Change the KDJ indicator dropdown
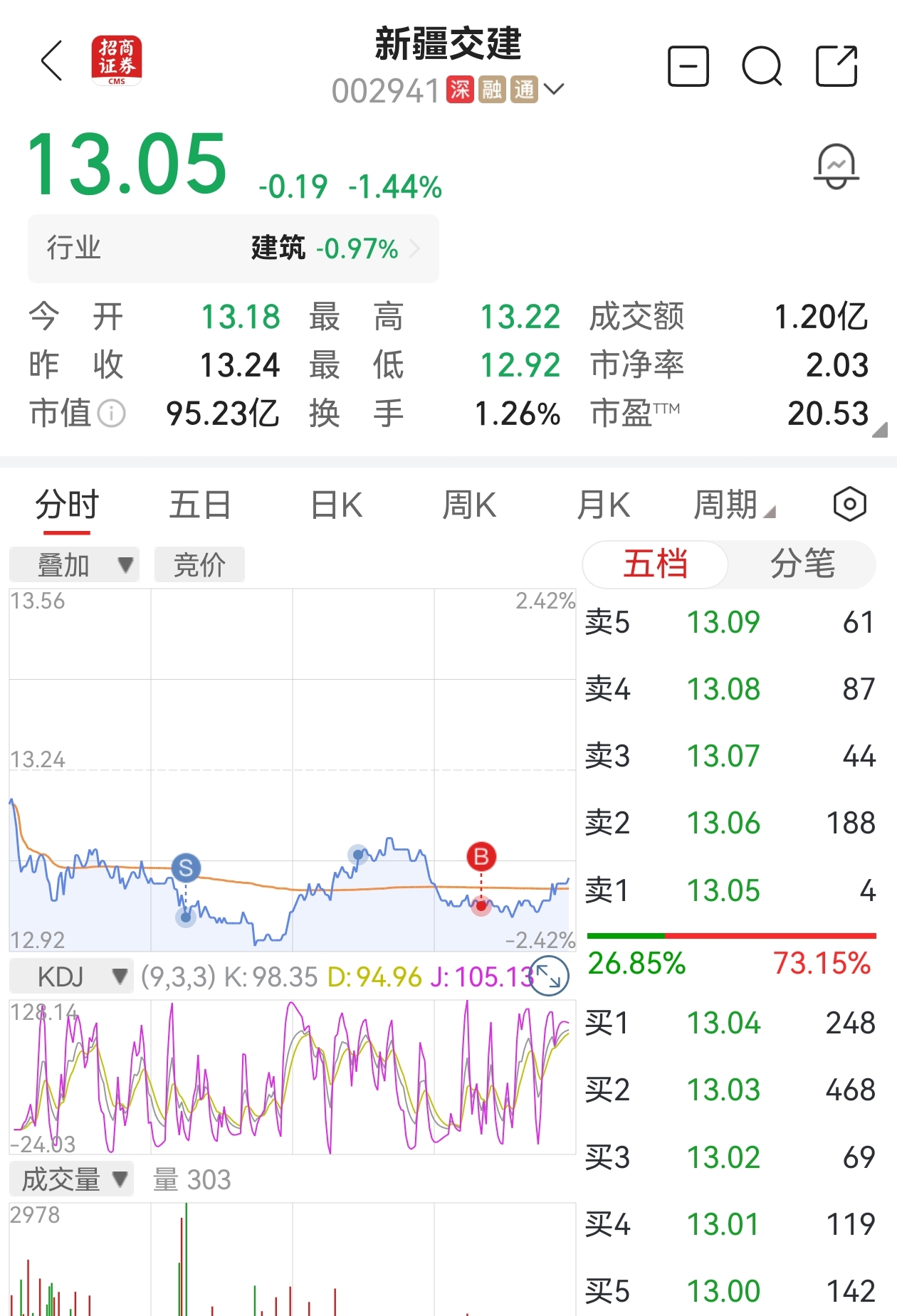Image resolution: width=897 pixels, height=1316 pixels. pos(71,977)
